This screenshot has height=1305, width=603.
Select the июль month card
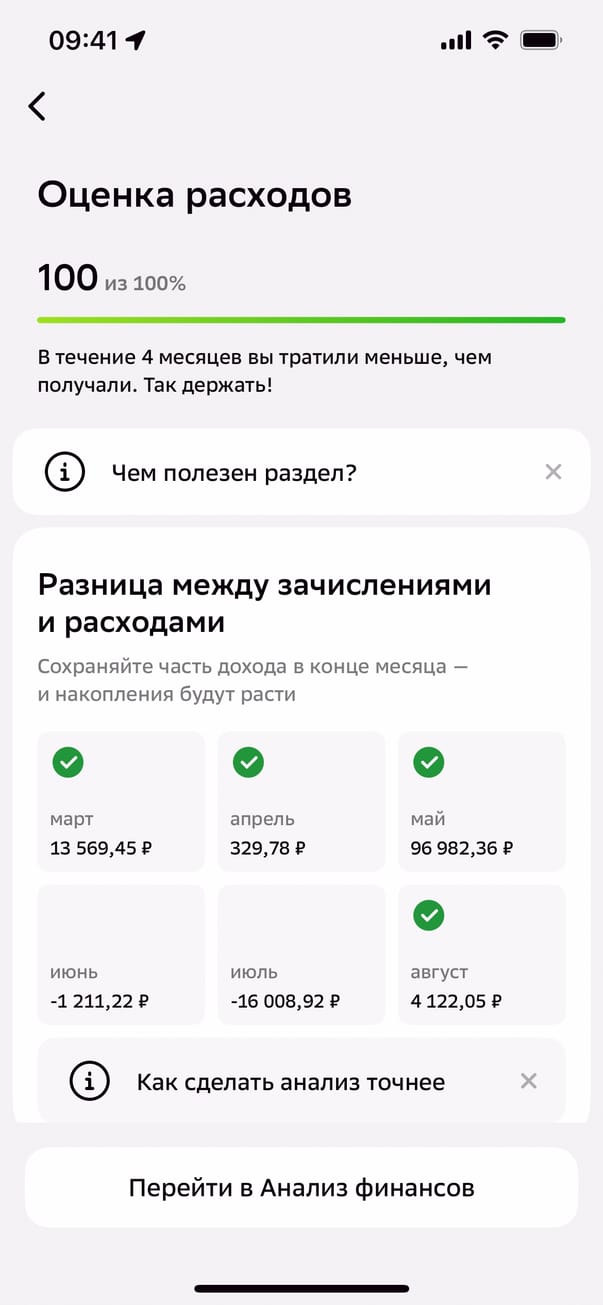pyautogui.click(x=301, y=954)
